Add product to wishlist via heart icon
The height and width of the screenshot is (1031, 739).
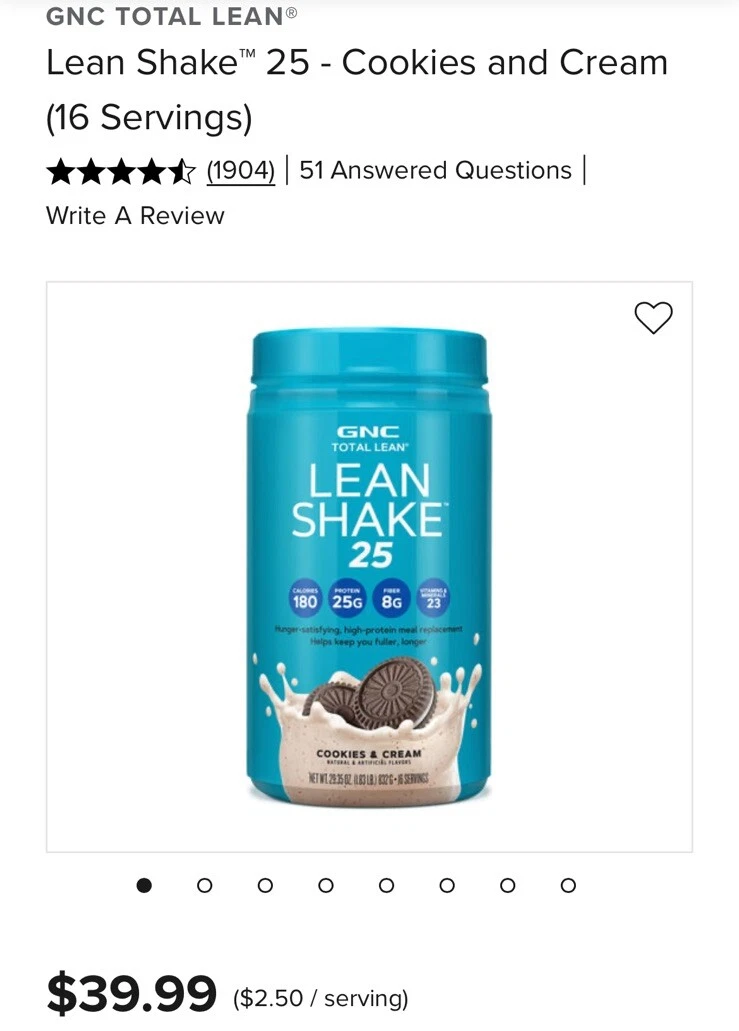(655, 318)
